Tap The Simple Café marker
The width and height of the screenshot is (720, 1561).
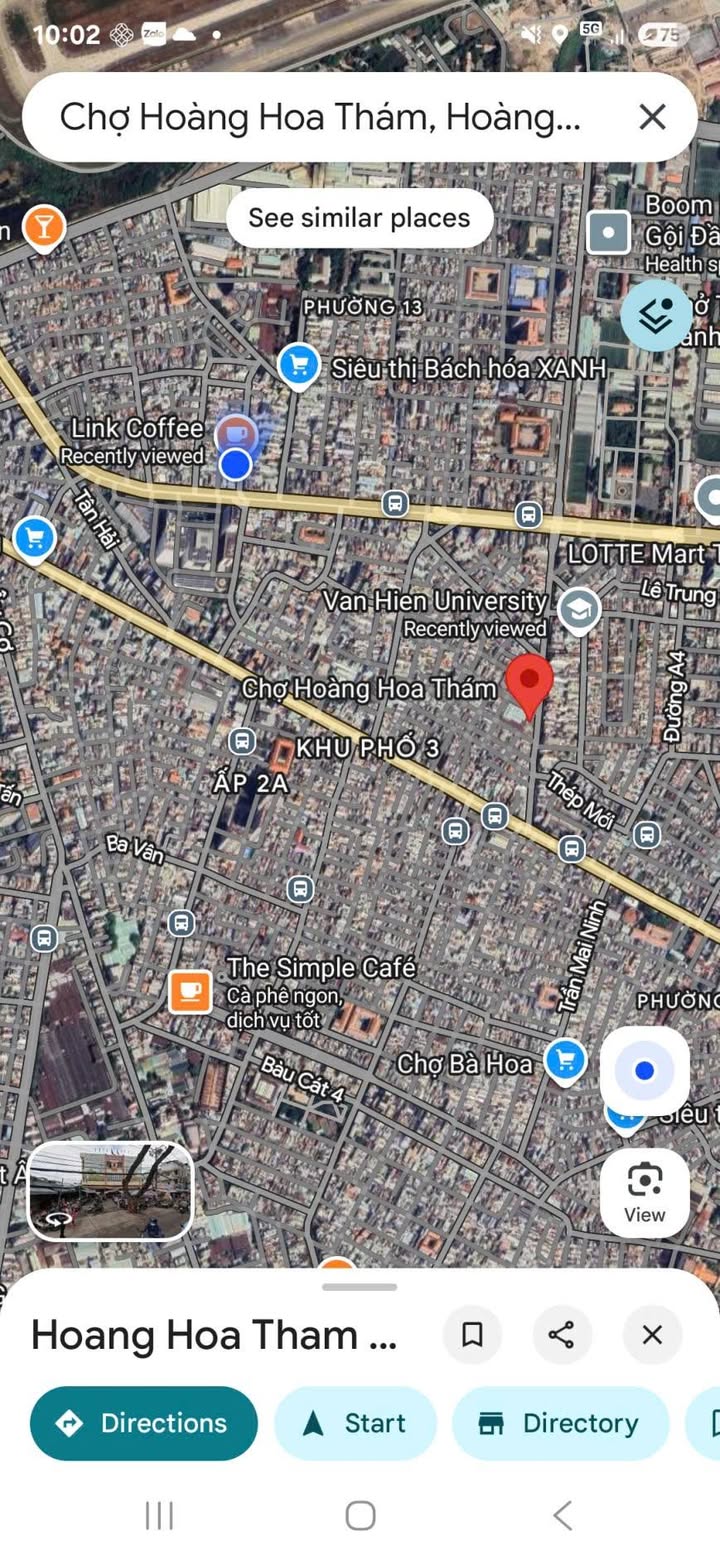click(x=190, y=992)
